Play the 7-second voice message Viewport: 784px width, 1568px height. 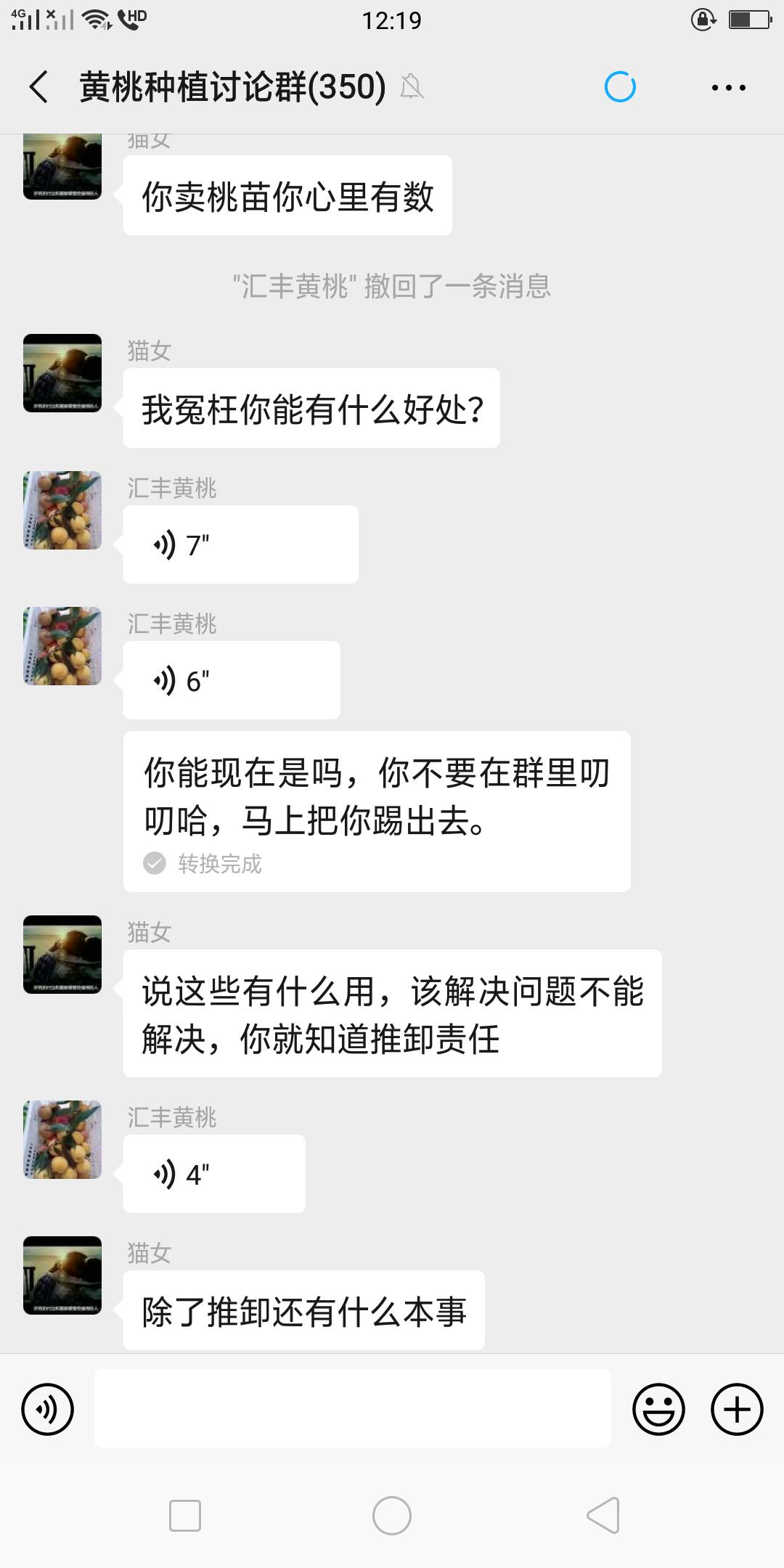click(240, 544)
